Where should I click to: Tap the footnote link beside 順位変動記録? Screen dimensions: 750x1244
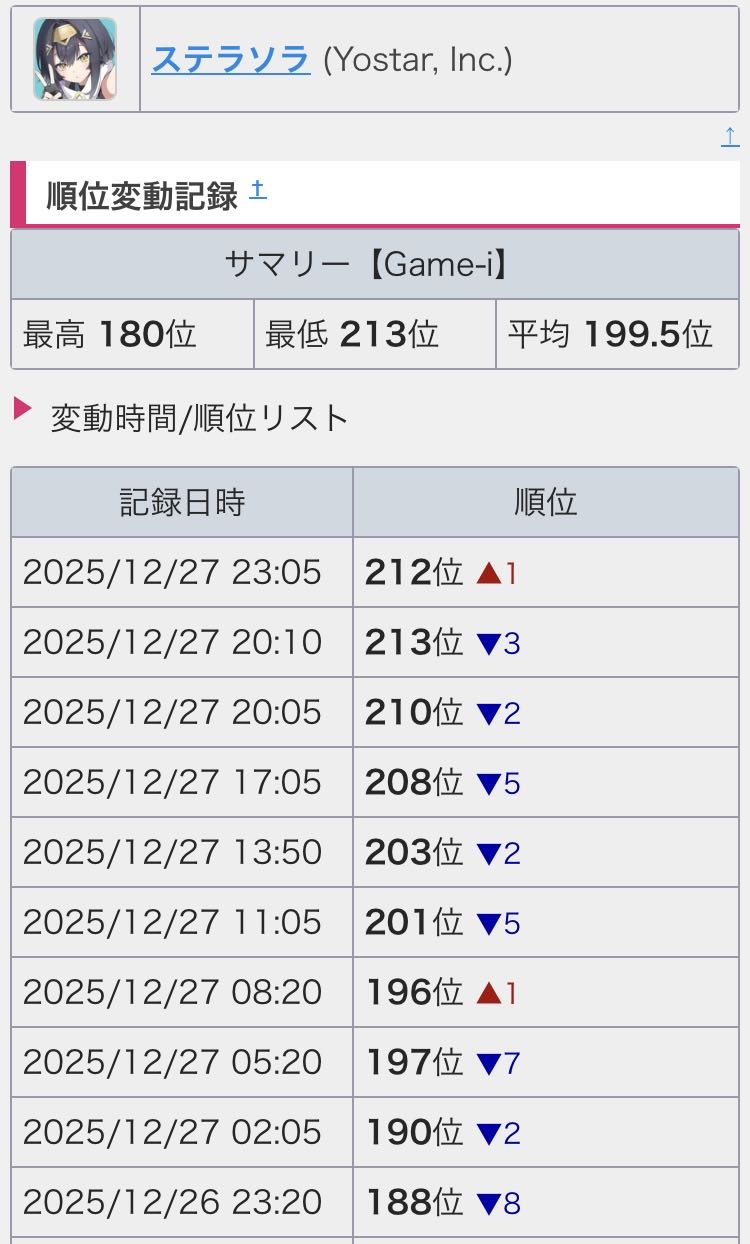258,189
